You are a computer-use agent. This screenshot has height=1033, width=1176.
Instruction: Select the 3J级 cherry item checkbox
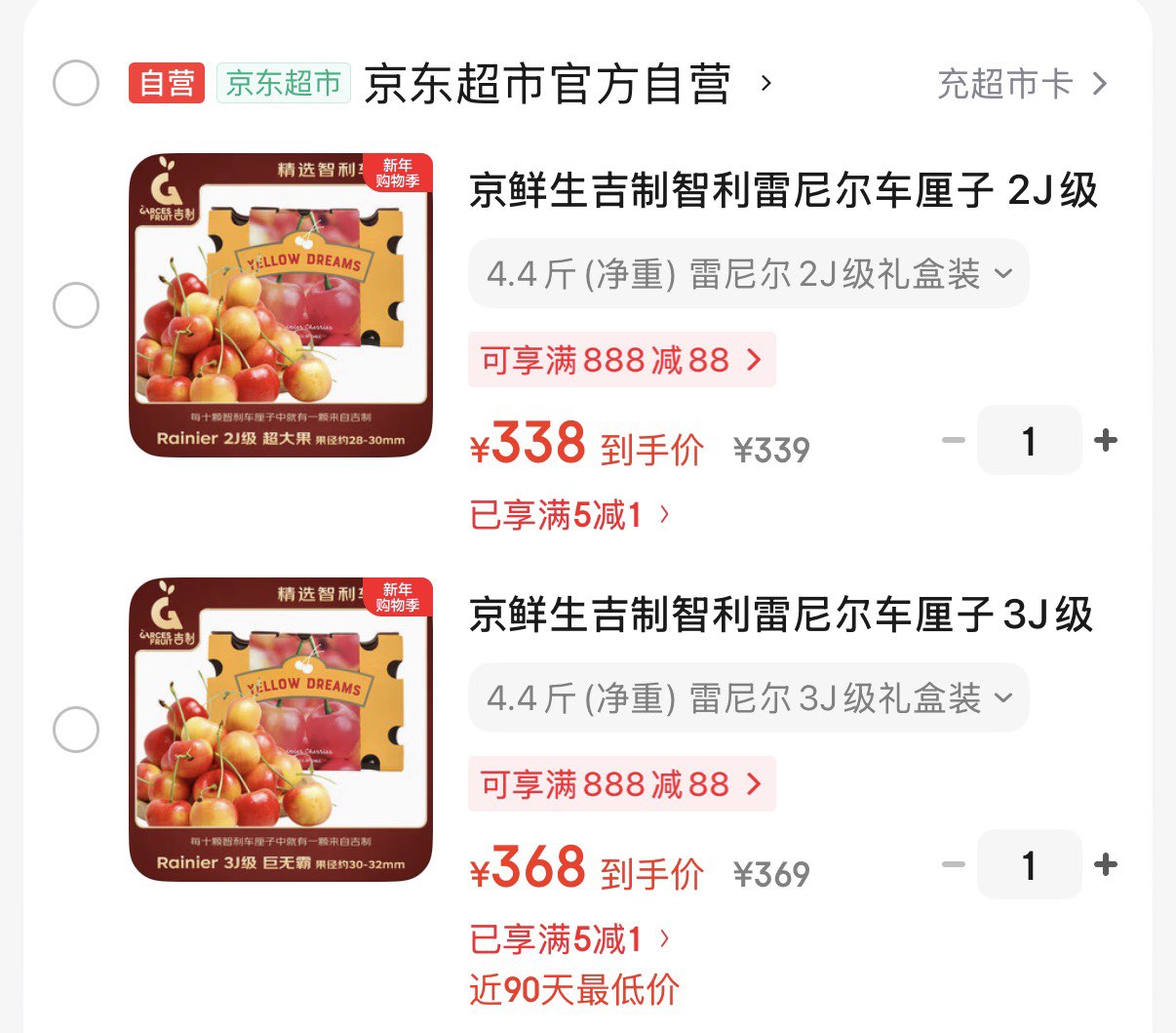pyautogui.click(x=76, y=730)
